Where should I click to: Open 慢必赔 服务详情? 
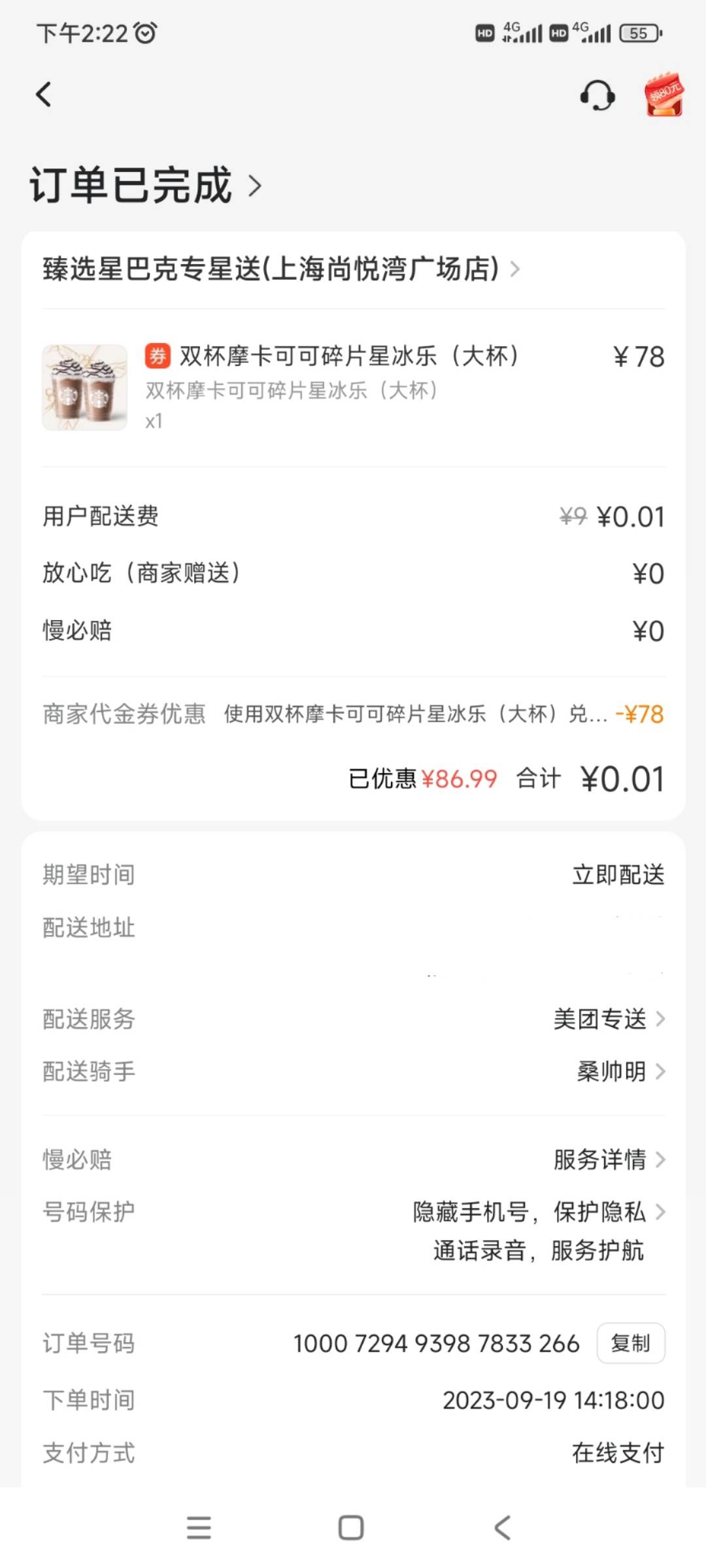point(609,1159)
